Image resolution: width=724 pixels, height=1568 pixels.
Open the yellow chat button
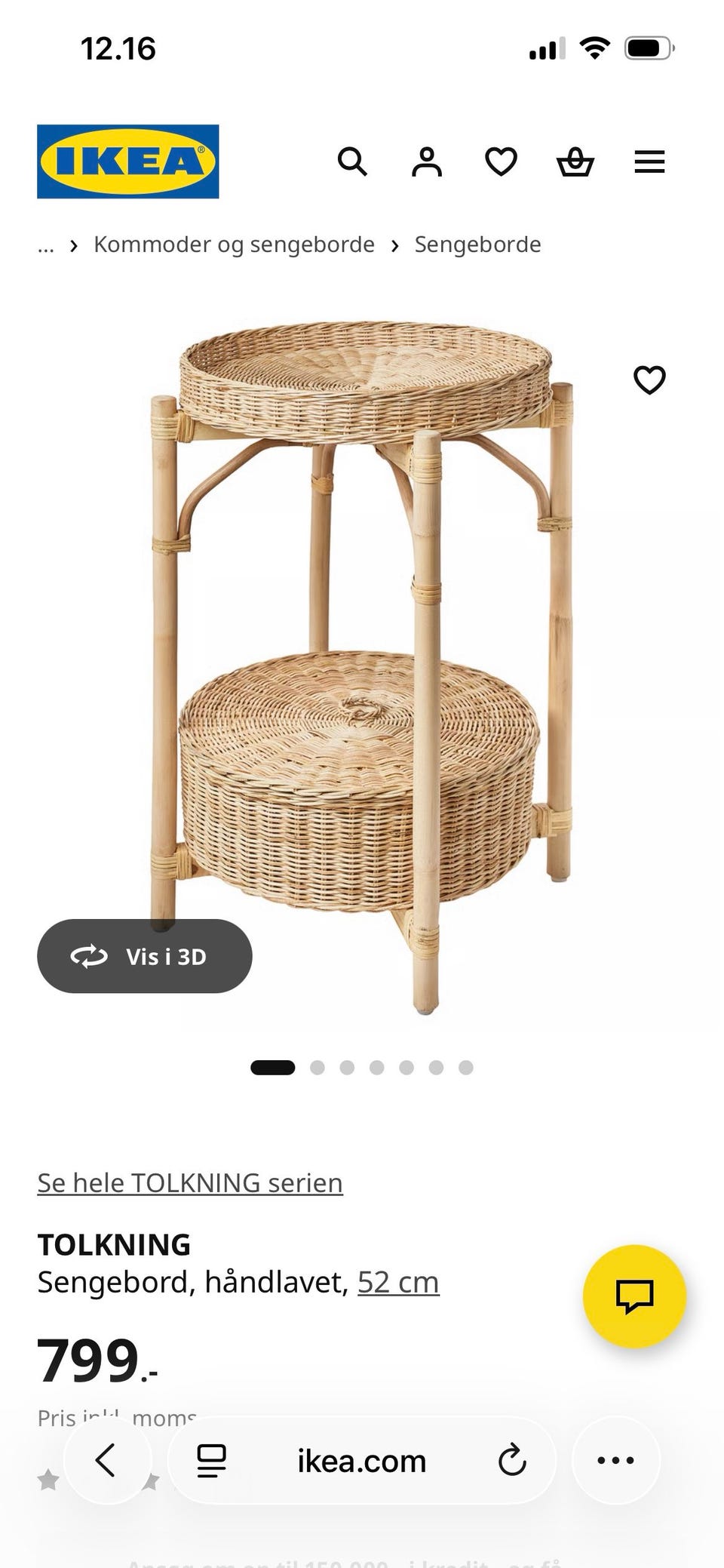point(634,1296)
